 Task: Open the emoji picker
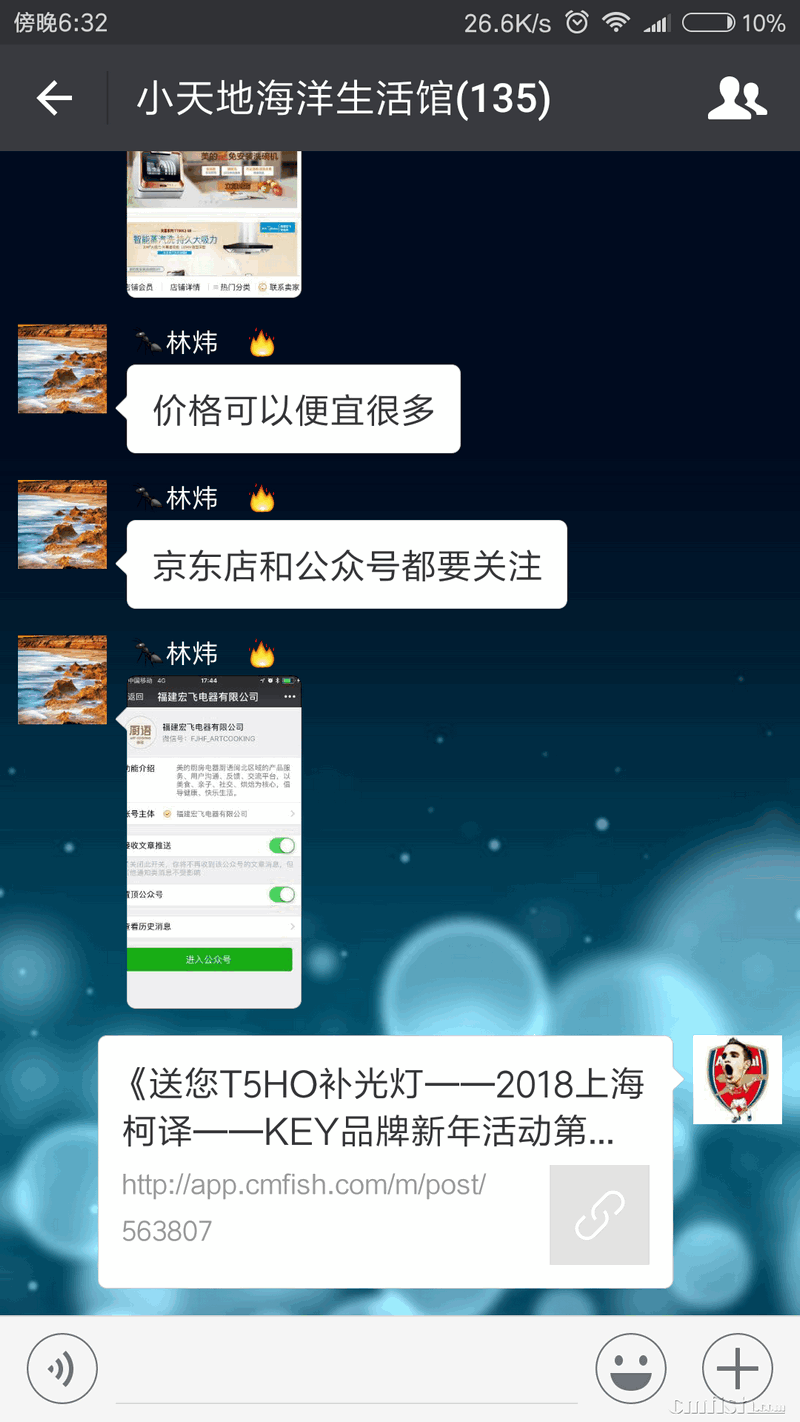click(630, 1369)
